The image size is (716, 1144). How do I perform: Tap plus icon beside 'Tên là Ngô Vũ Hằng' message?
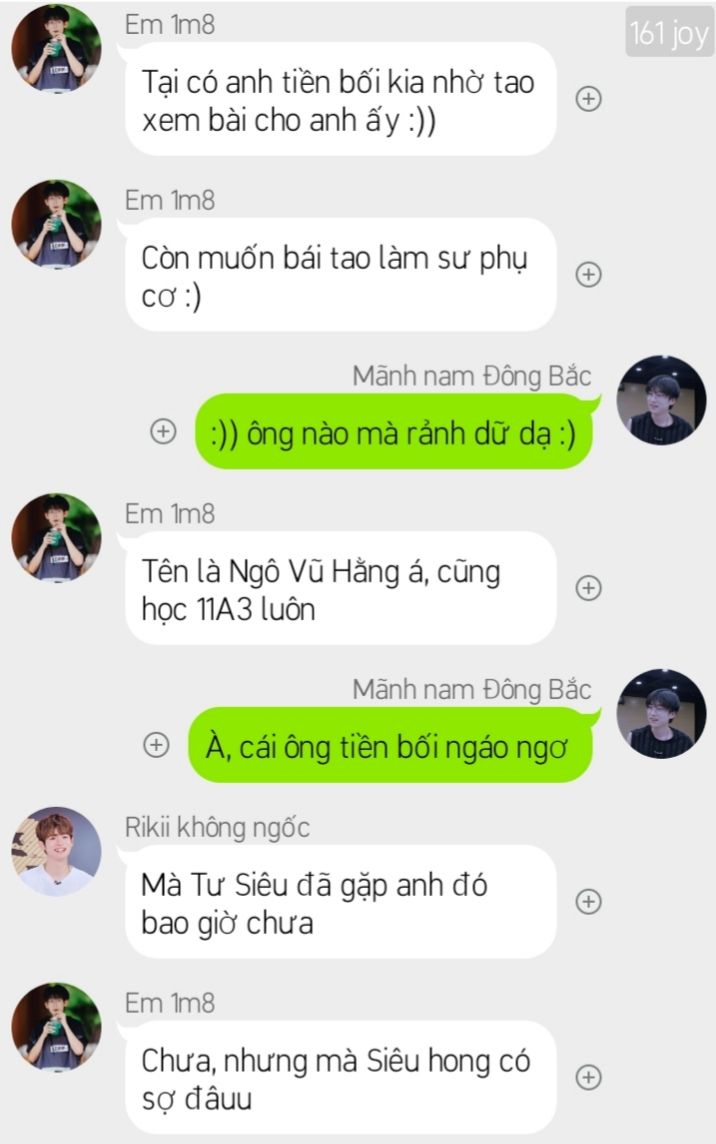(x=590, y=588)
